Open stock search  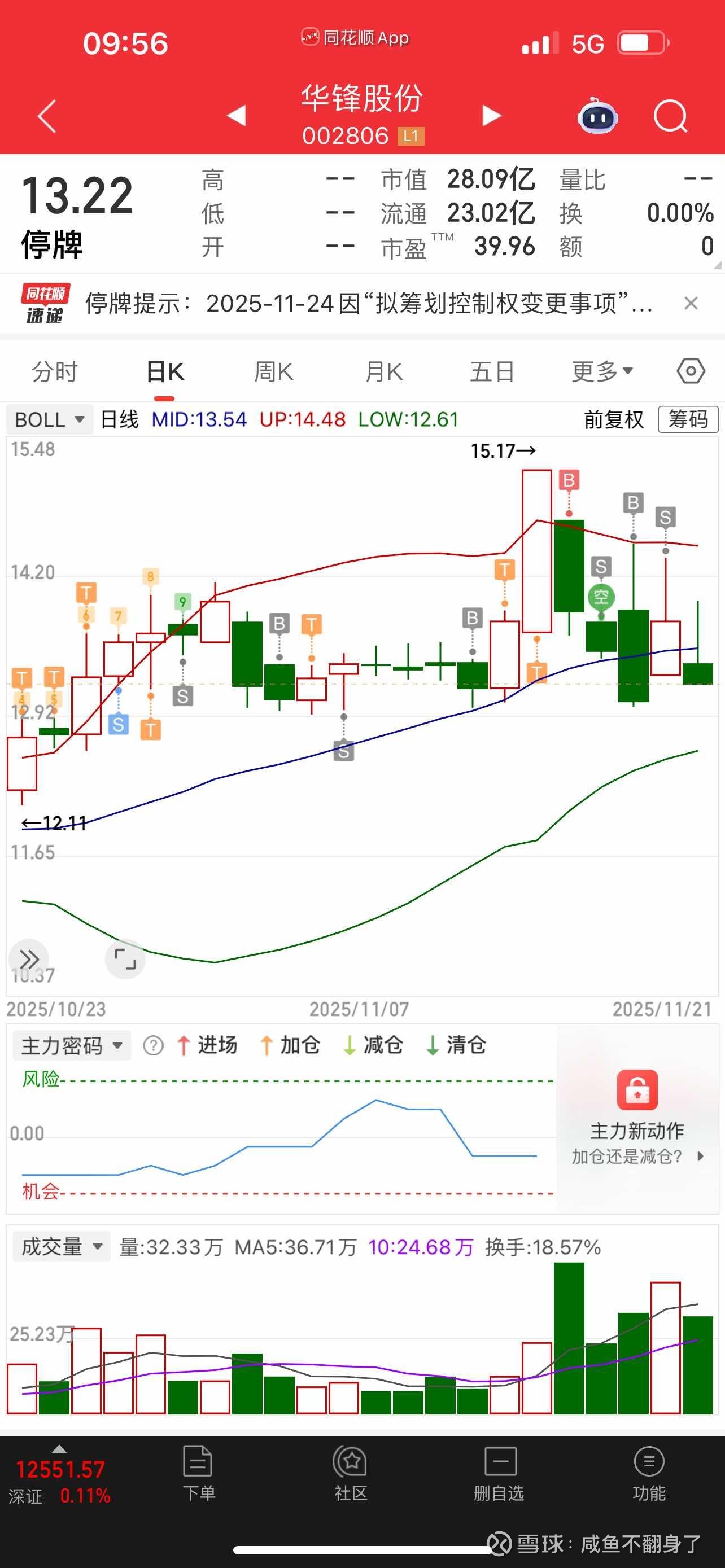pyautogui.click(x=670, y=116)
